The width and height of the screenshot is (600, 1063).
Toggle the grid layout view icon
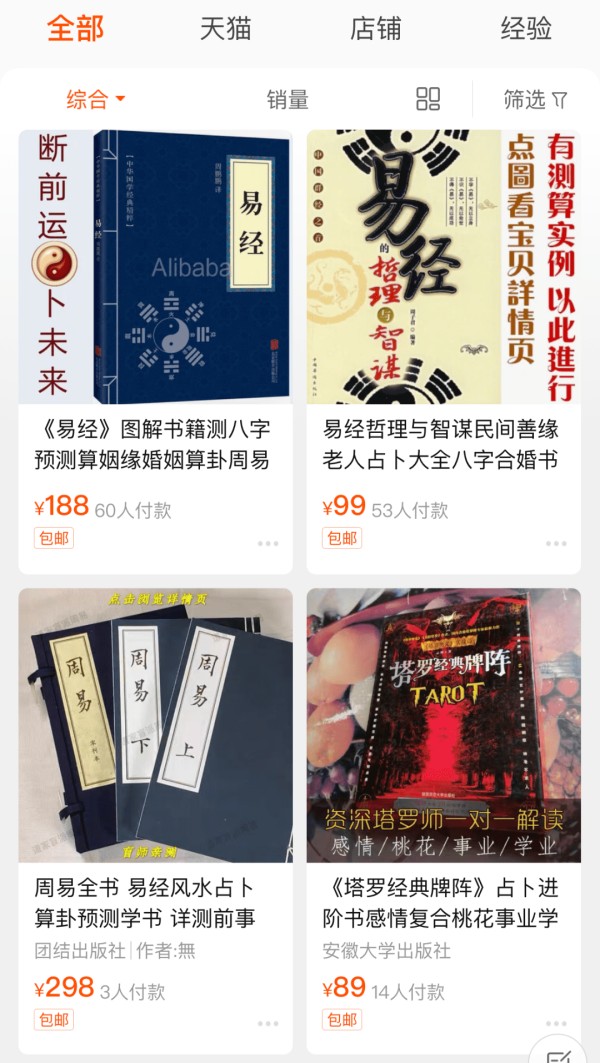428,99
